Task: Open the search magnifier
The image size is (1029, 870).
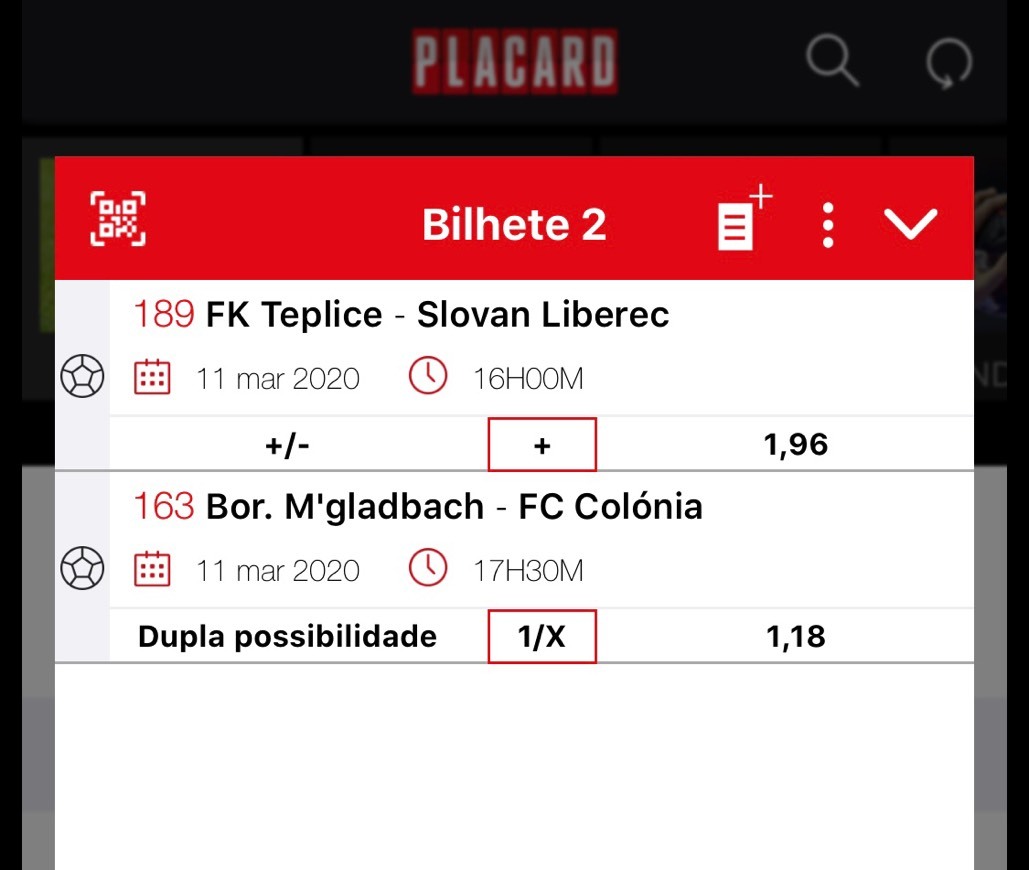Action: pos(831,63)
